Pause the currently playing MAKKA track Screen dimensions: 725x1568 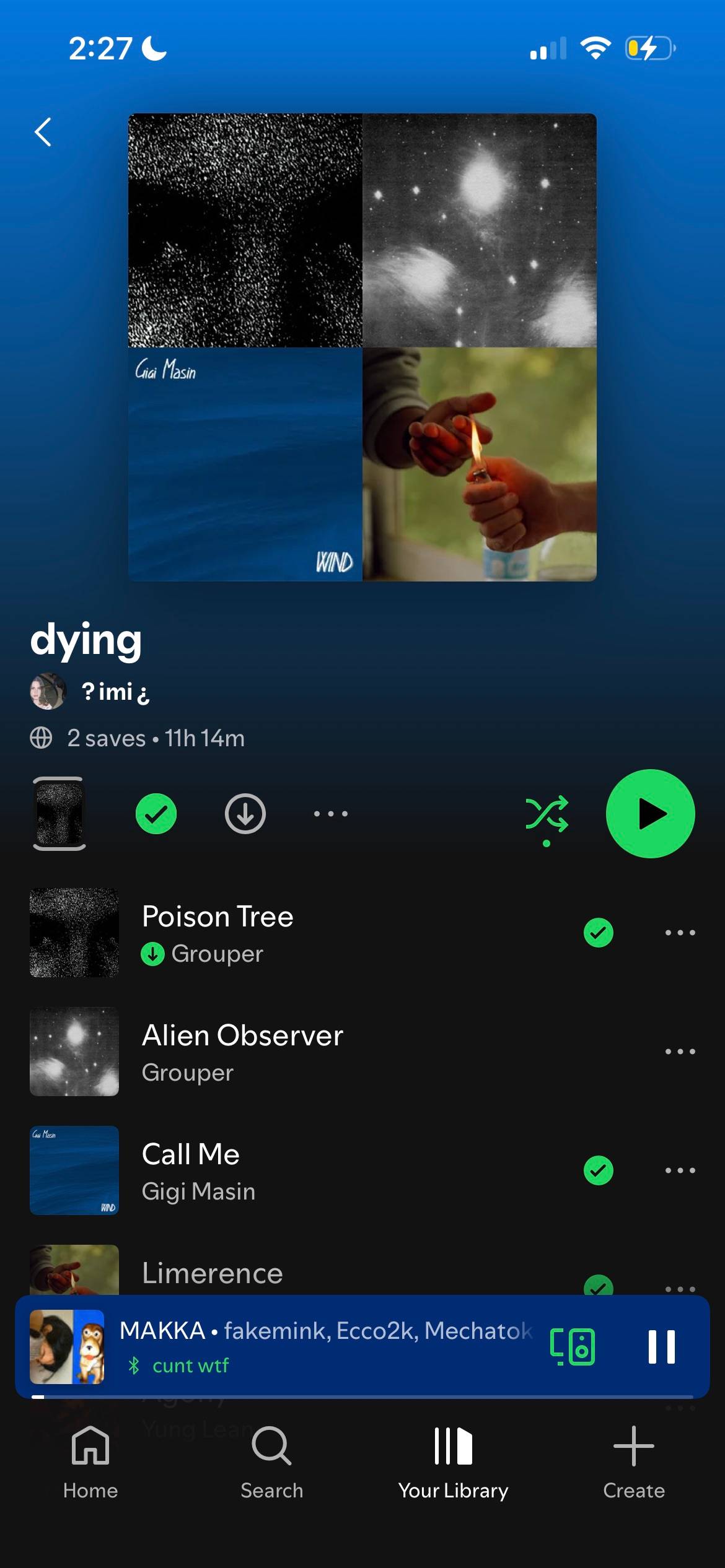click(661, 1347)
